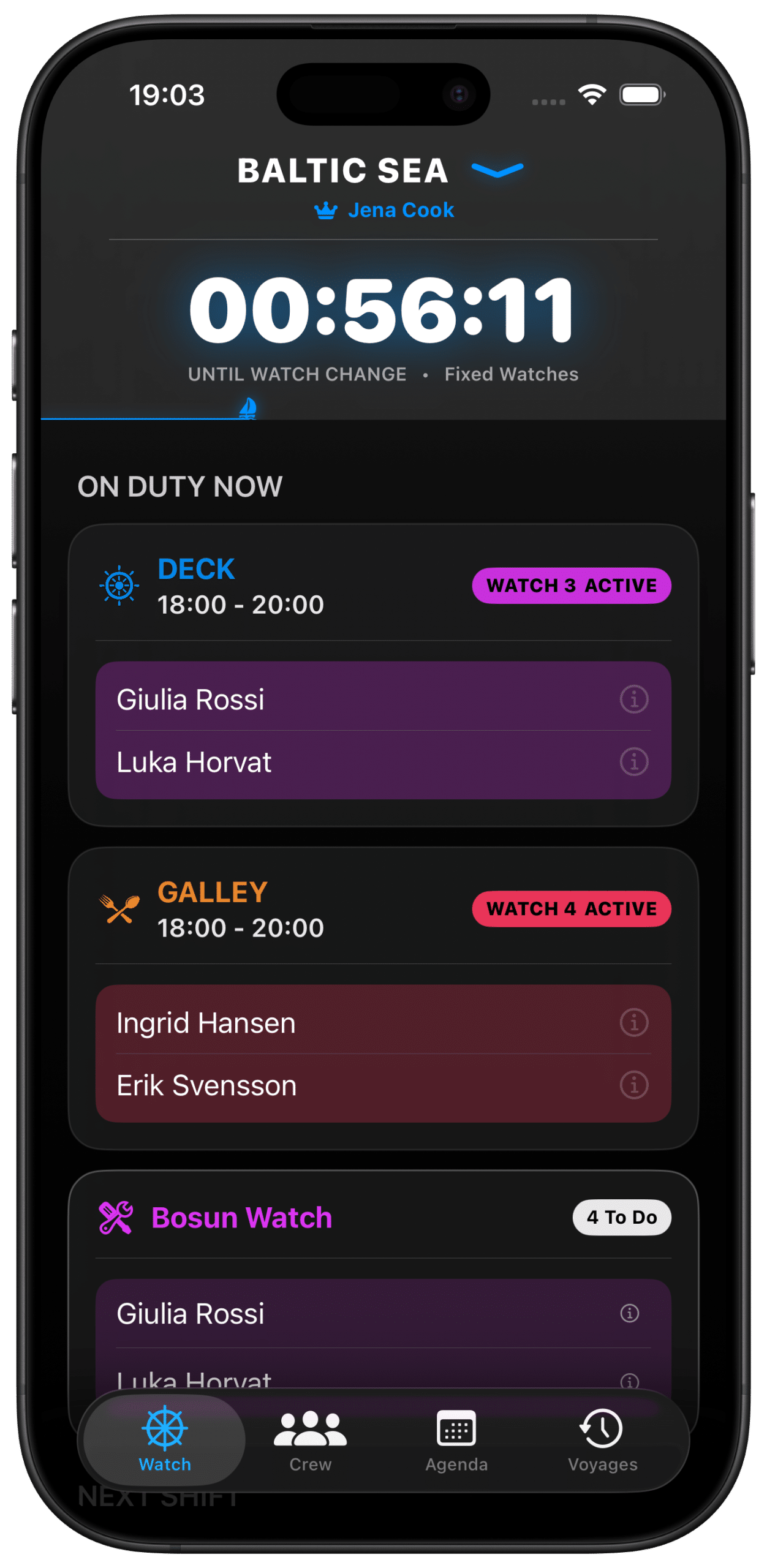Screen dimensions: 767x1568
Task: Open the Voyages tab
Action: click(x=602, y=1441)
